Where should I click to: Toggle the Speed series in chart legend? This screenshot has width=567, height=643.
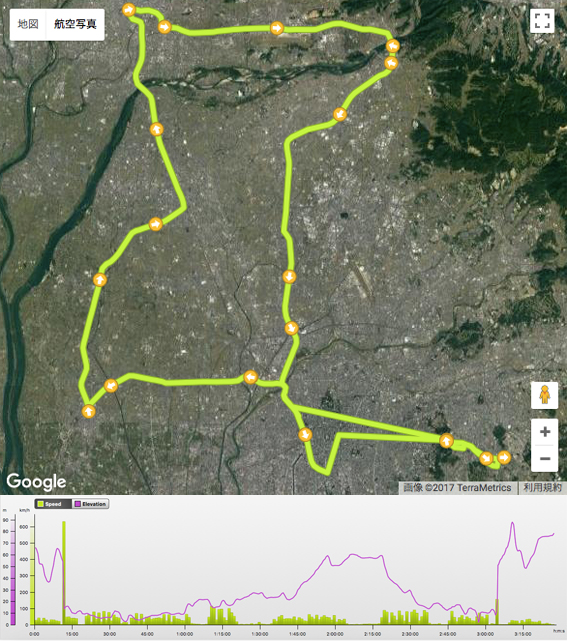point(53,504)
